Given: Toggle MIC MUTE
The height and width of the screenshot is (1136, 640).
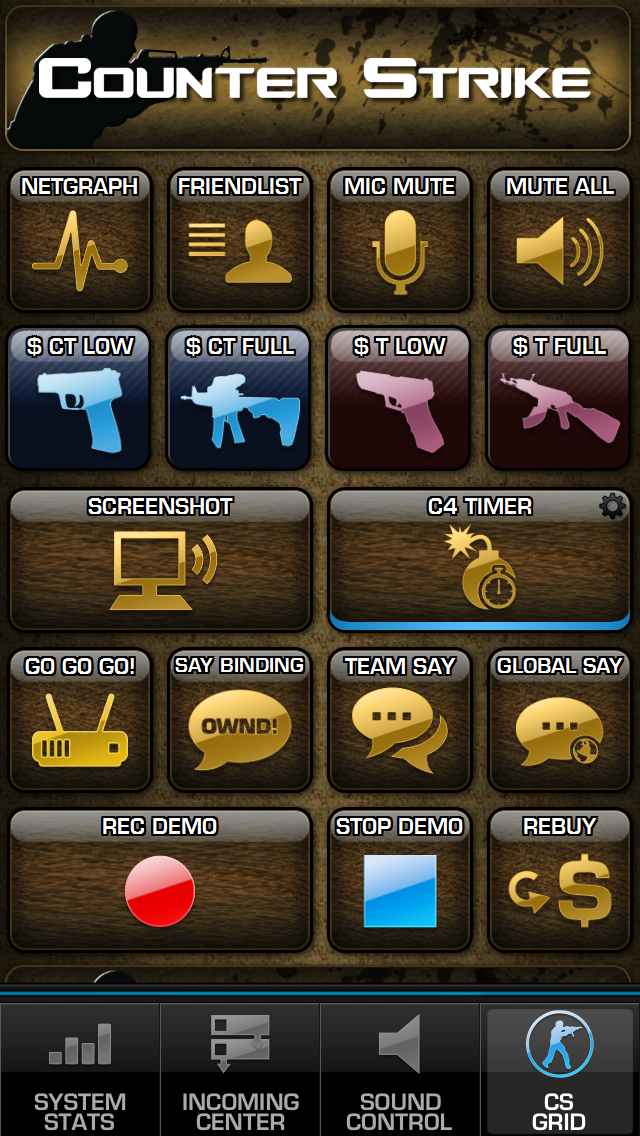Looking at the screenshot, I should tap(400, 240).
